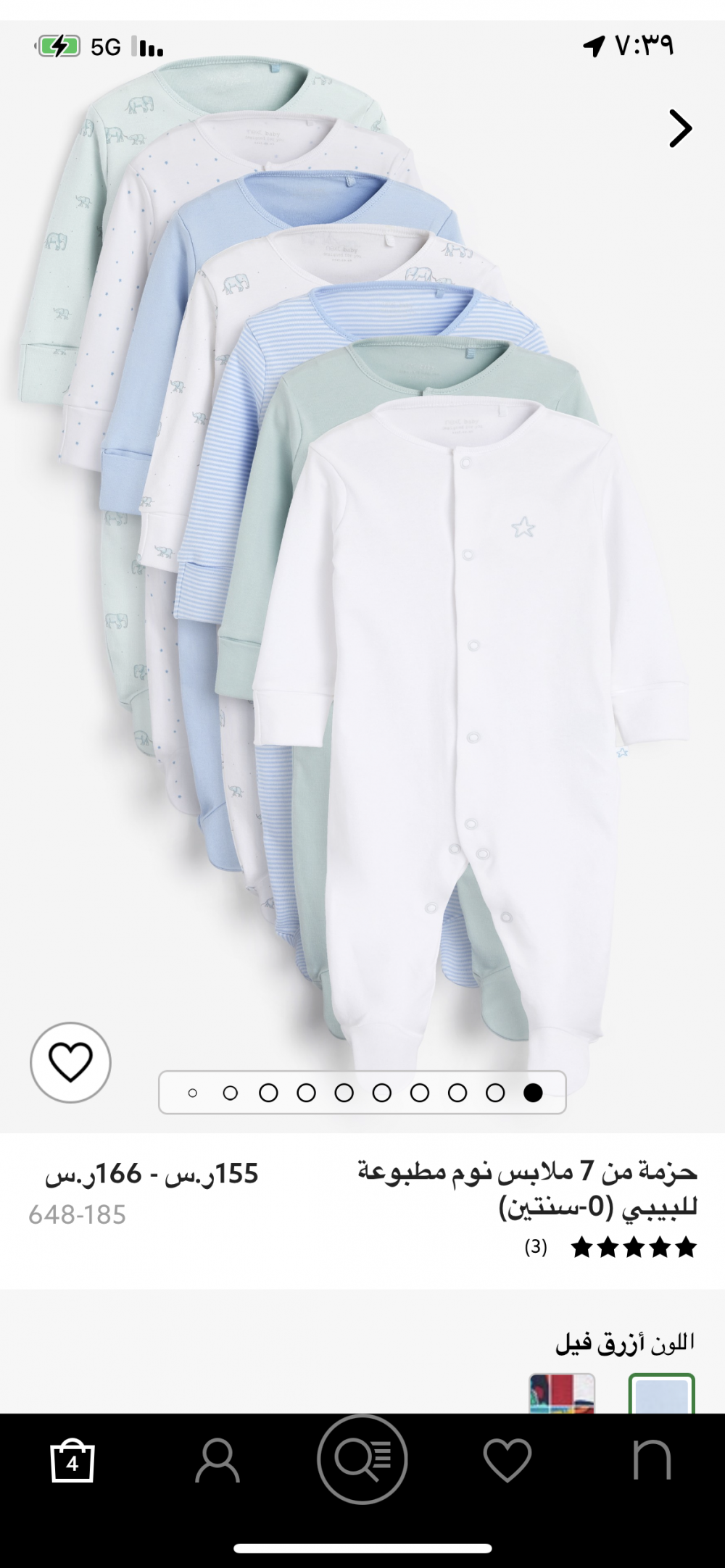View the 3 customer reviews

tap(536, 1247)
